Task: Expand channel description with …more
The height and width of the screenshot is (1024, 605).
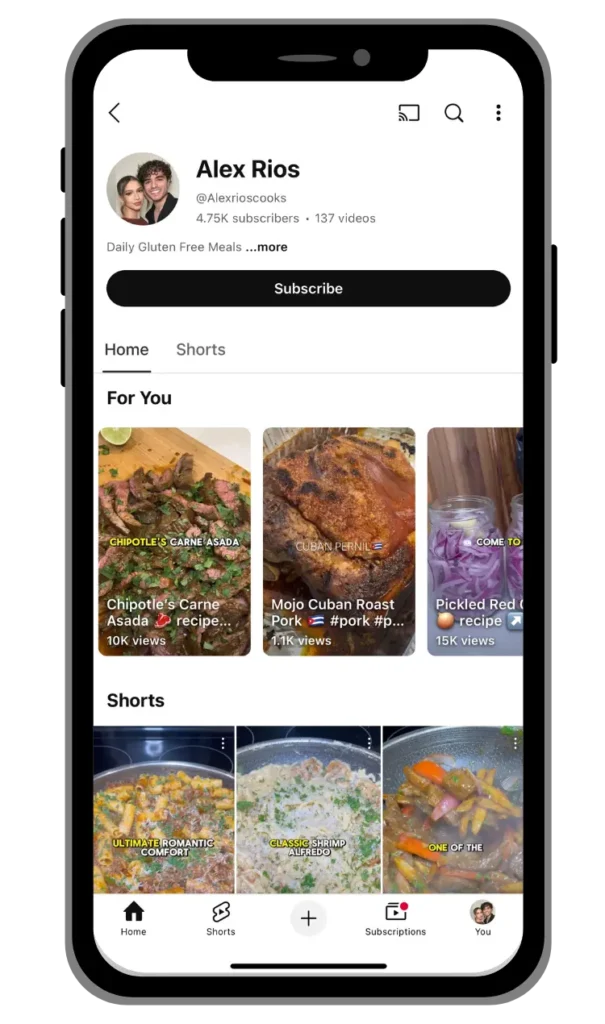Action: (267, 247)
